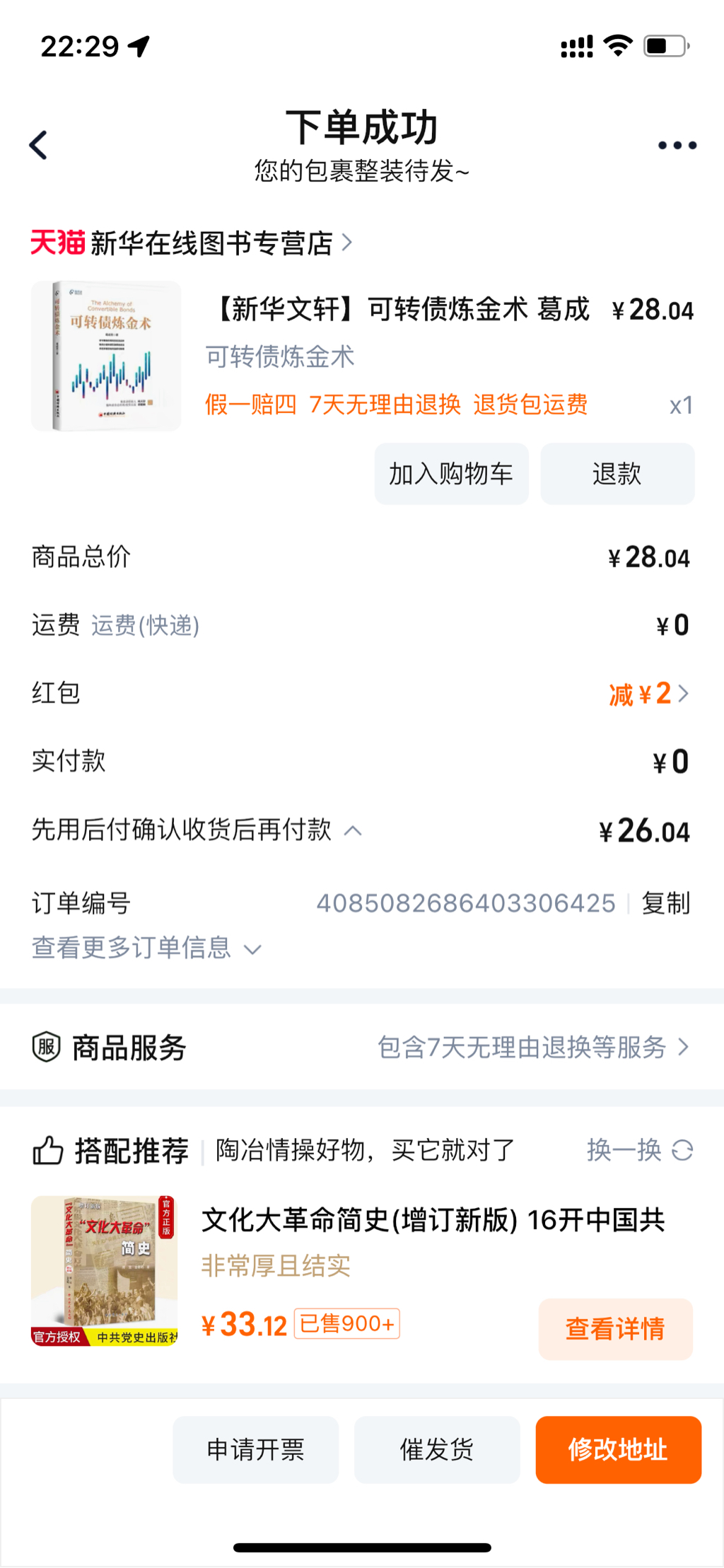Request a refund with 退款

pyautogui.click(x=617, y=474)
